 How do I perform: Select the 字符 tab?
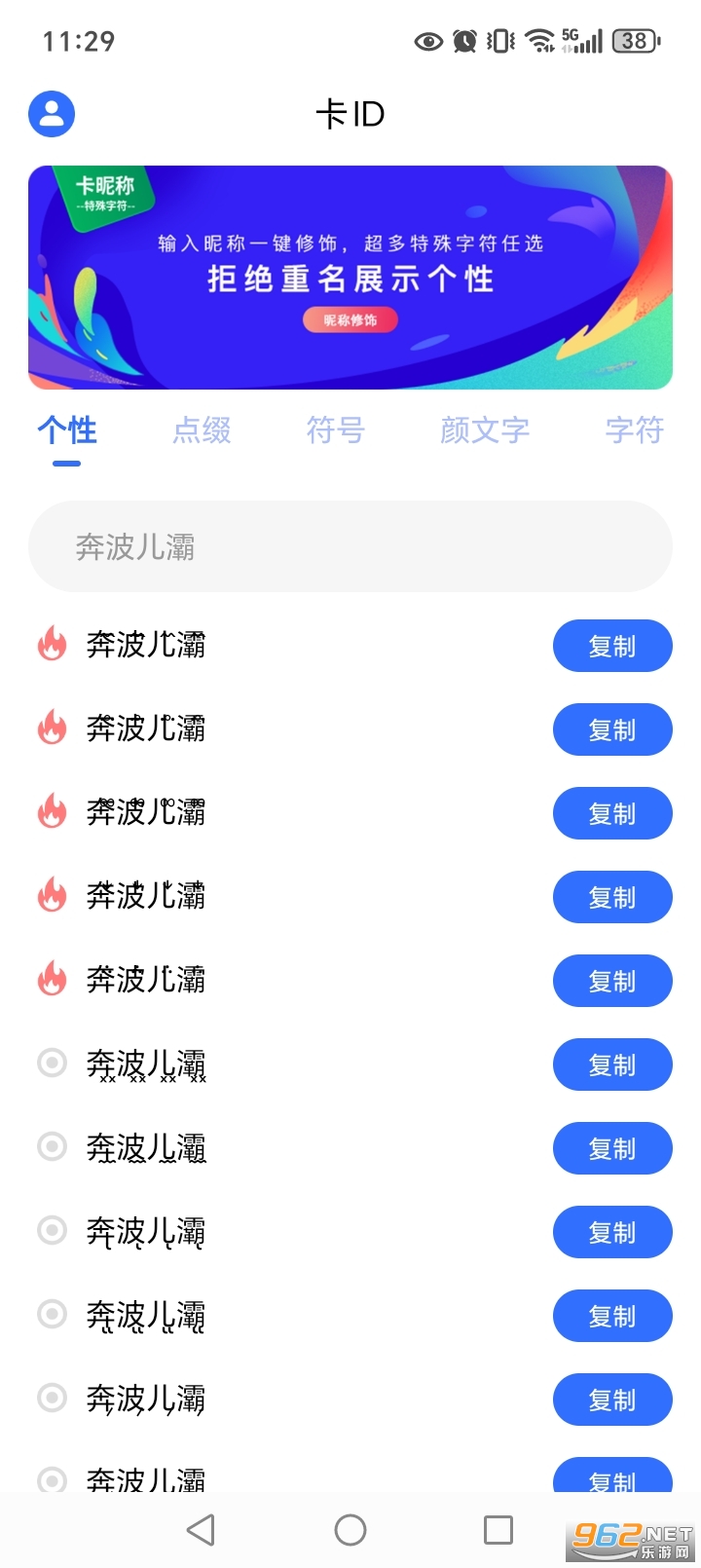634,430
